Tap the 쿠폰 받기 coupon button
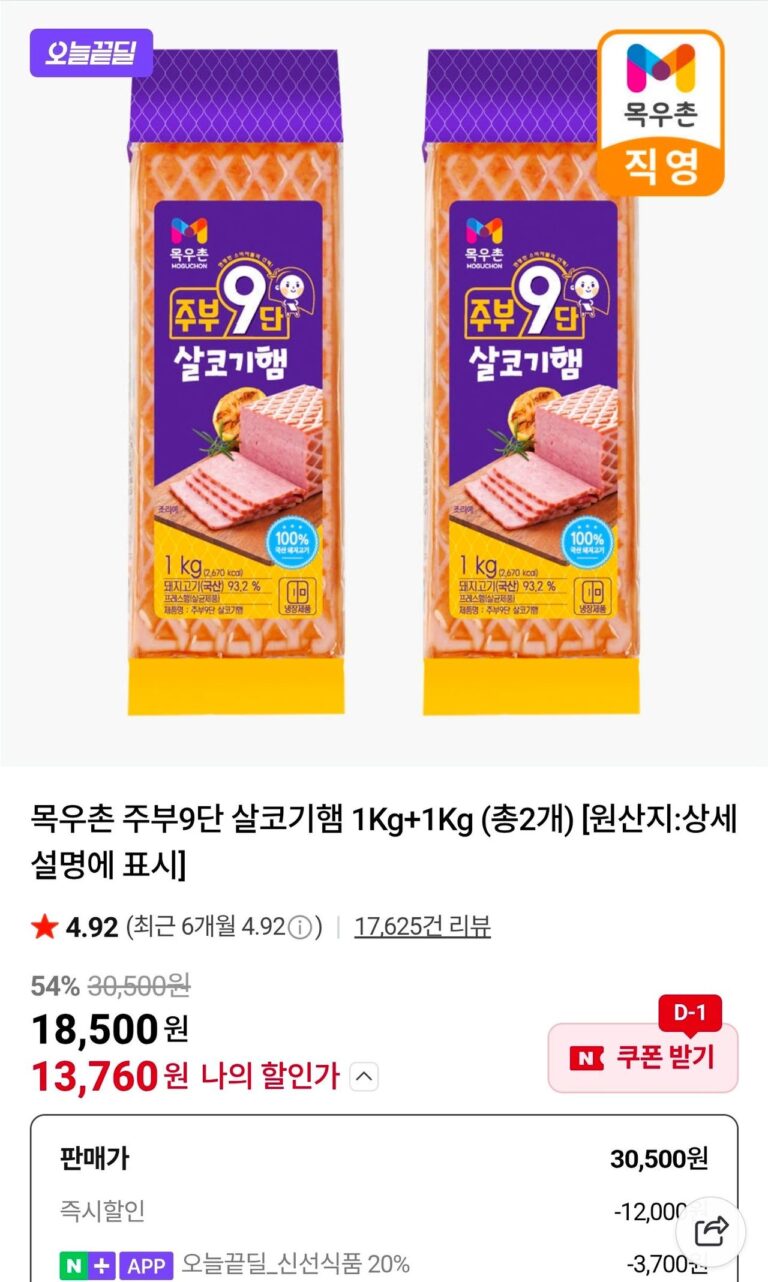 pyautogui.click(x=643, y=1058)
